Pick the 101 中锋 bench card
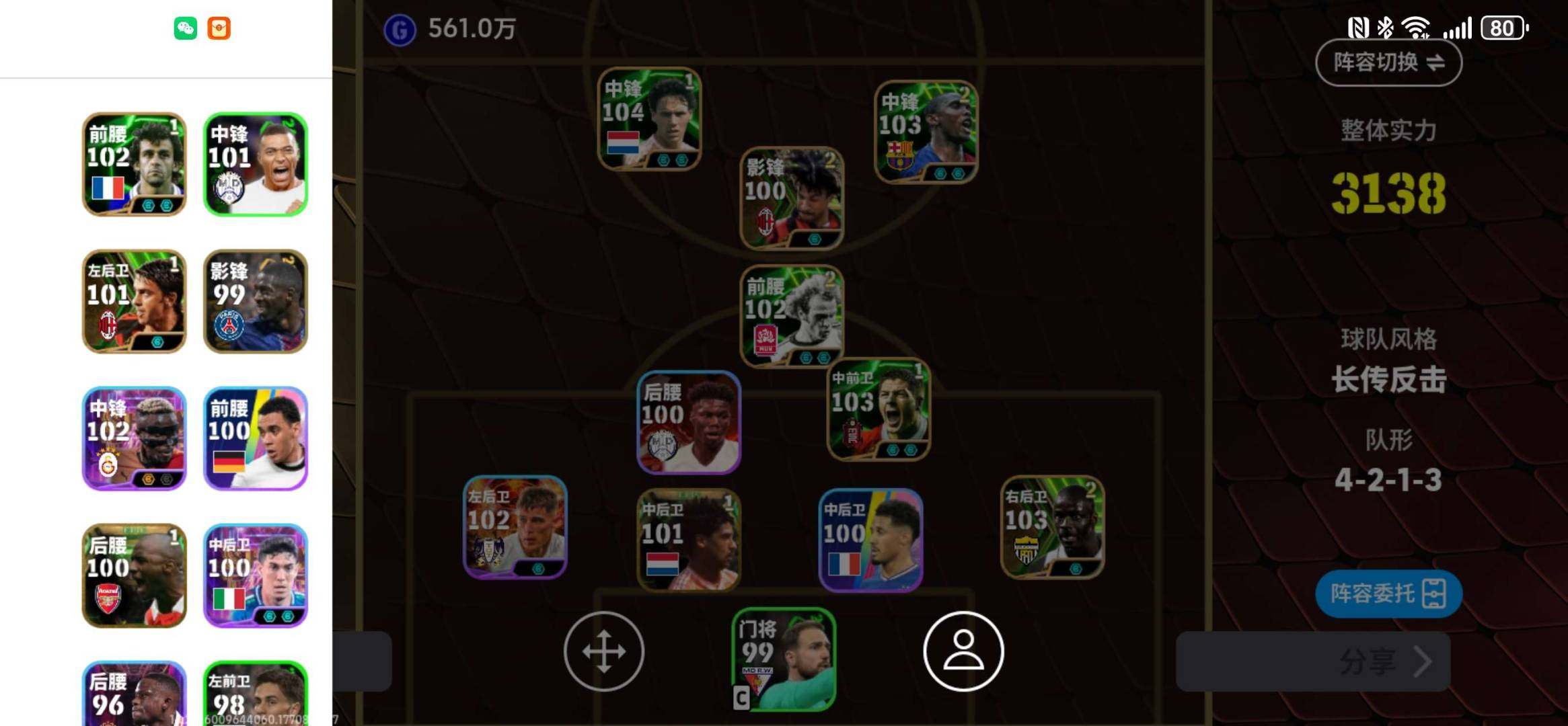Screen dimensions: 1568x726 [255, 164]
